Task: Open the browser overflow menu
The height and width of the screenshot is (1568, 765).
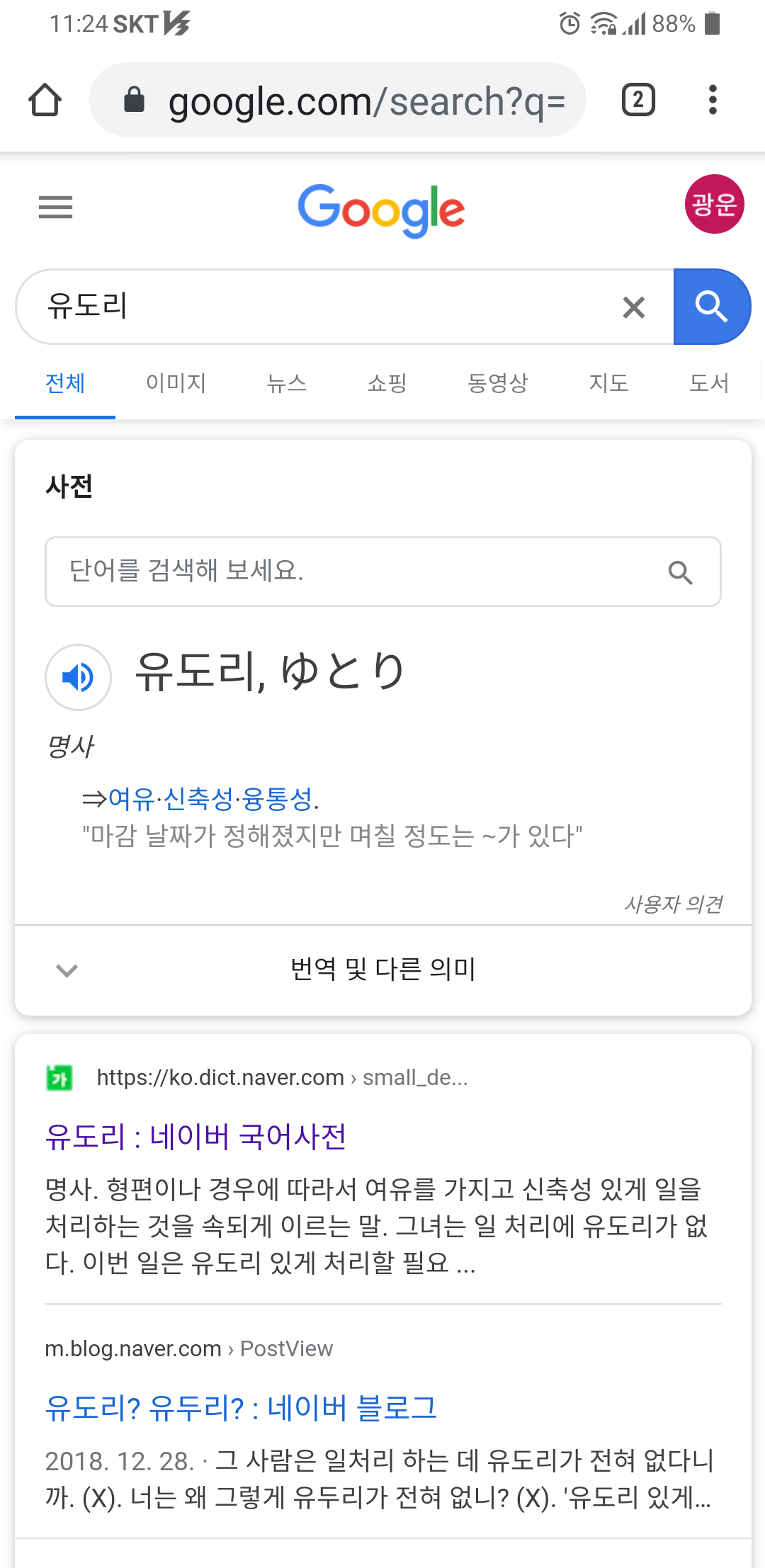Action: [713, 100]
